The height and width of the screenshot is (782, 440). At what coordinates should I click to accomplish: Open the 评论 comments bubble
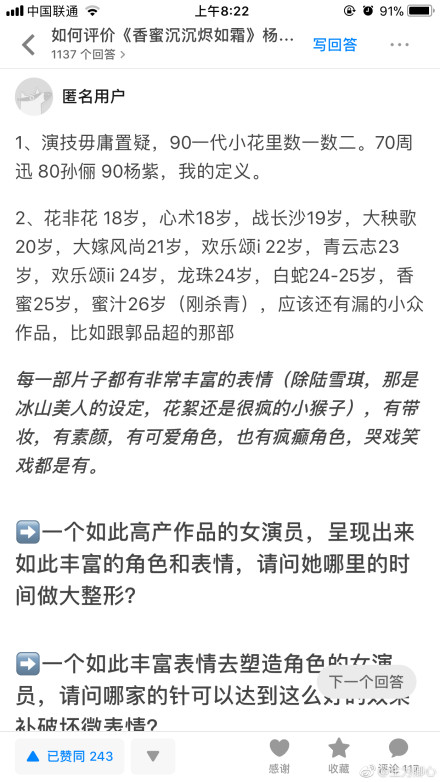(398, 756)
